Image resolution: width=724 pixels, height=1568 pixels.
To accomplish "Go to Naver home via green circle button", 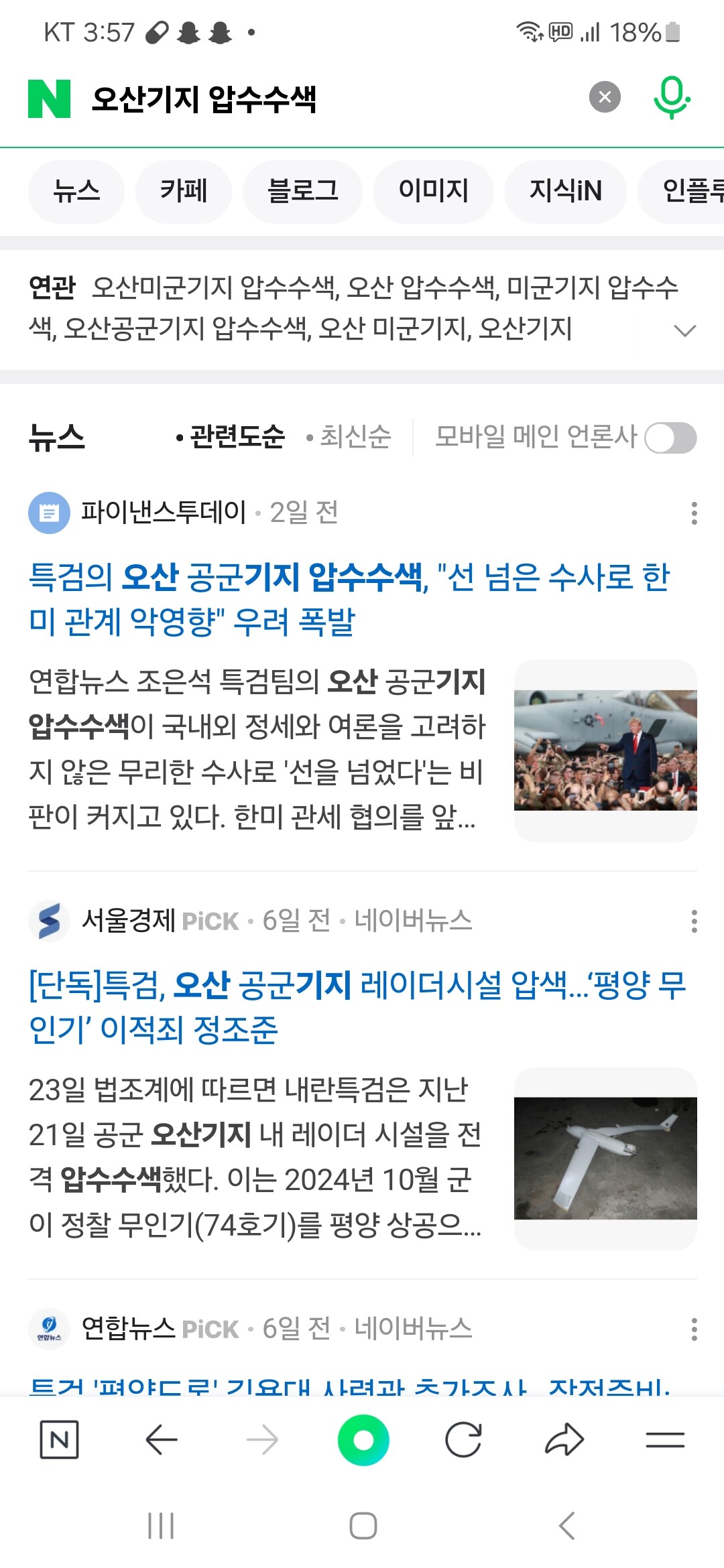I will tap(363, 1439).
